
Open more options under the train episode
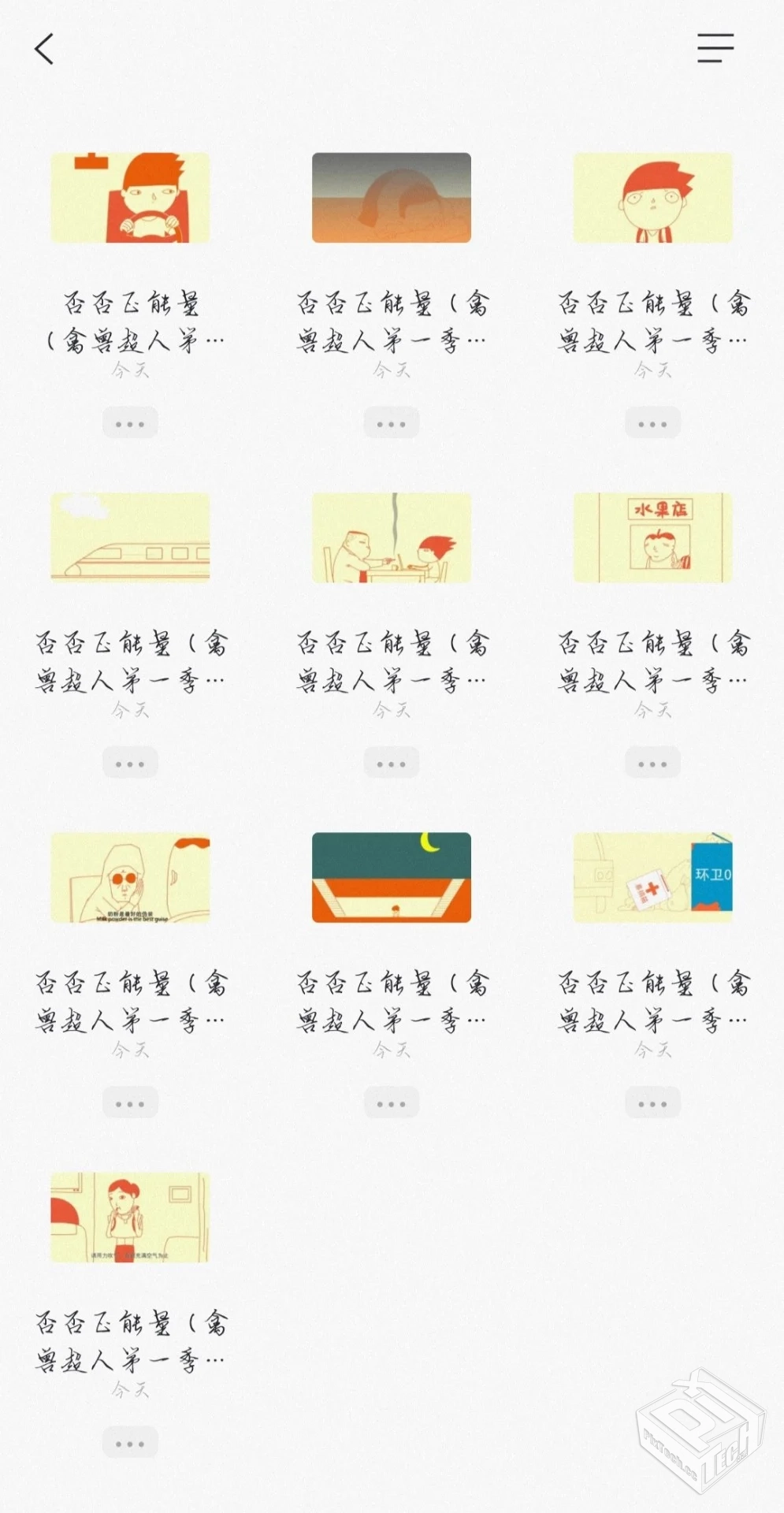pos(130,762)
